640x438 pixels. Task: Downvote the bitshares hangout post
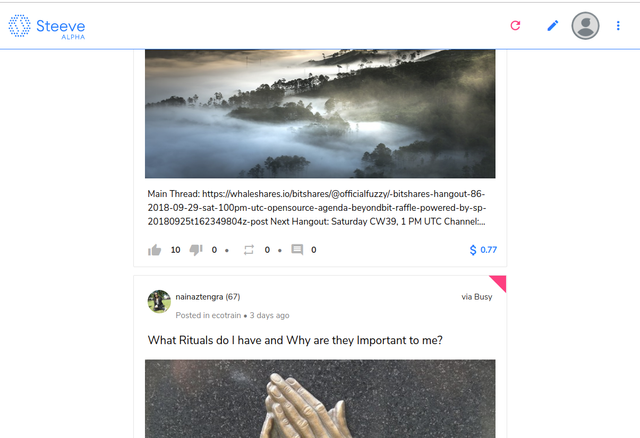click(x=196, y=250)
